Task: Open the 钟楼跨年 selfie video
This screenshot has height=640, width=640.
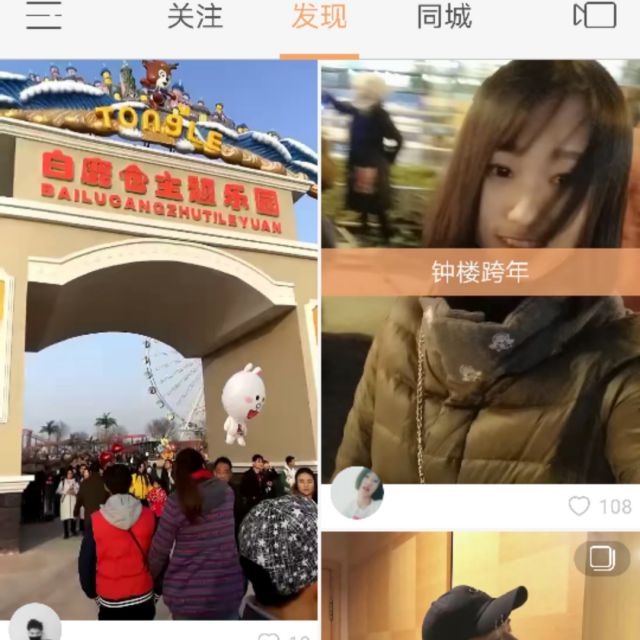Action: 480,270
